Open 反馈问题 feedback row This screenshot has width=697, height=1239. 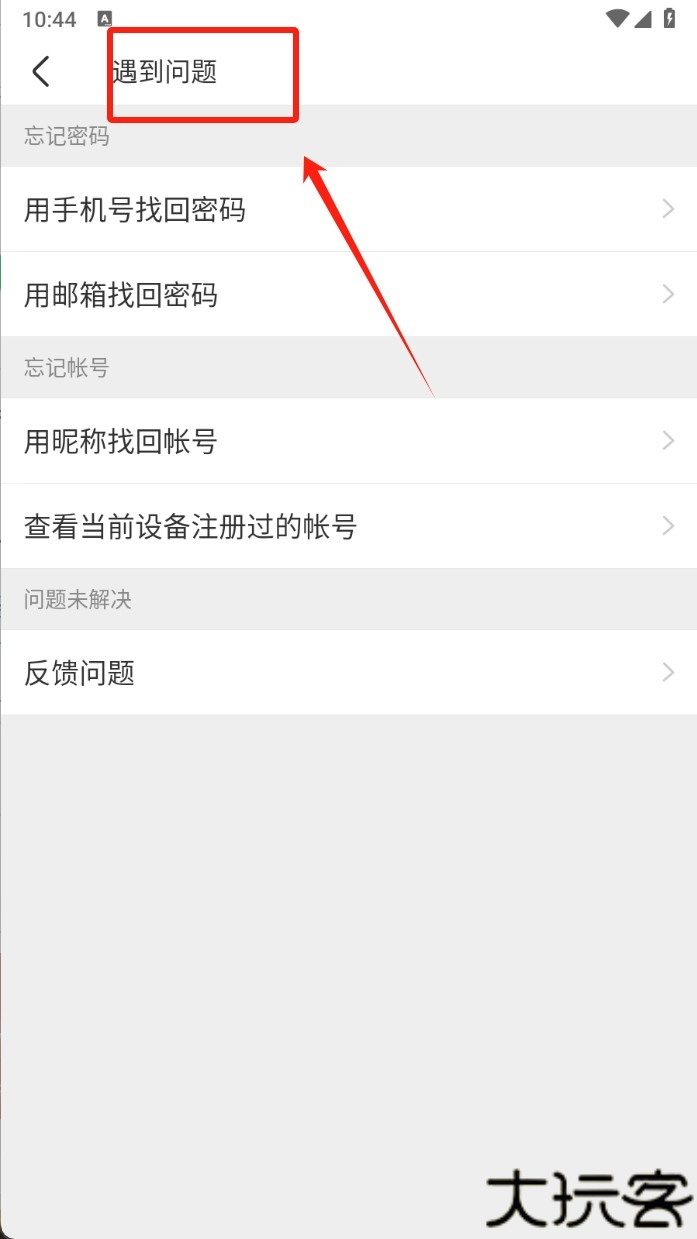(348, 673)
